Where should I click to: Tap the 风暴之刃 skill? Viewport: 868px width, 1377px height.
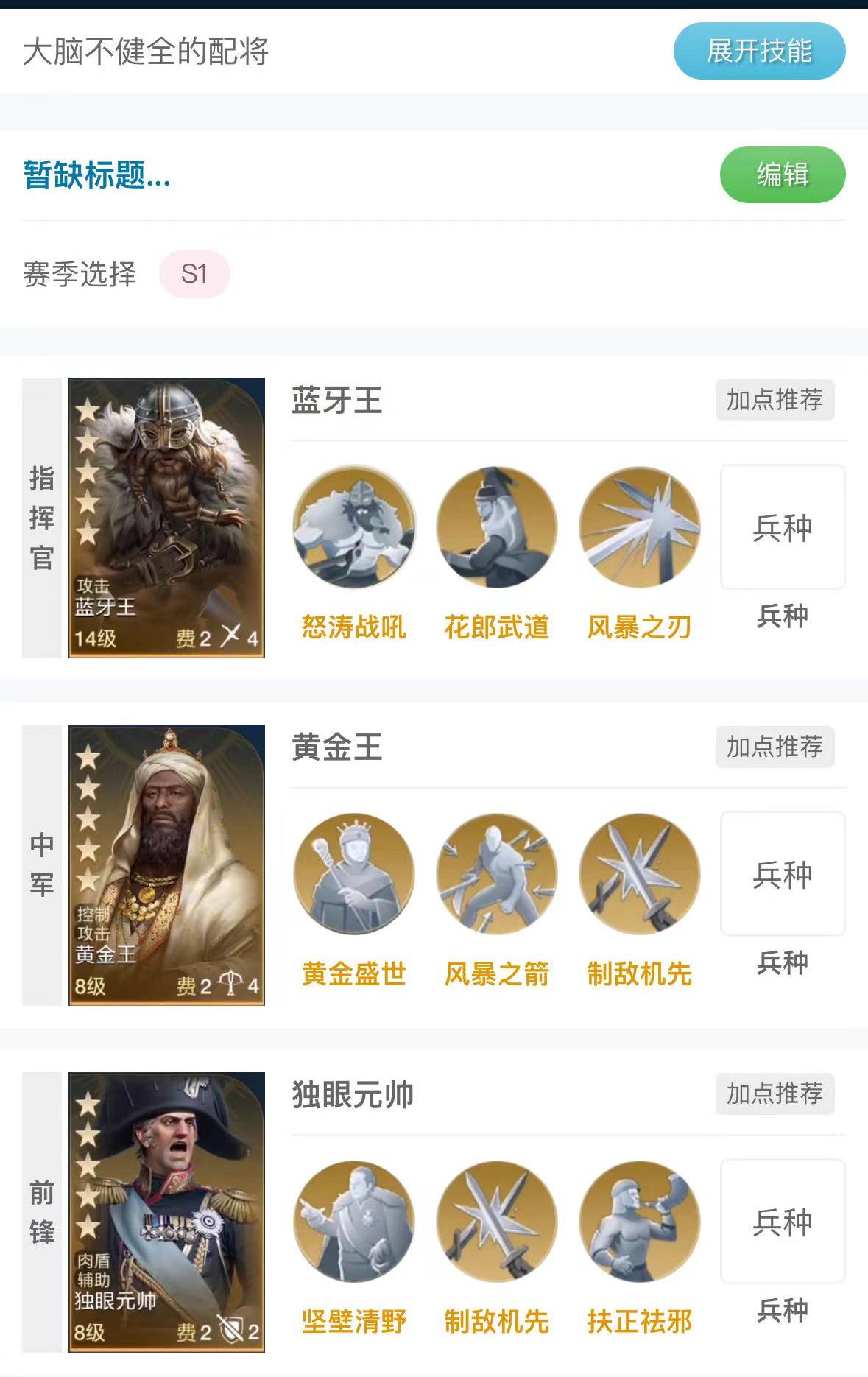coord(640,527)
